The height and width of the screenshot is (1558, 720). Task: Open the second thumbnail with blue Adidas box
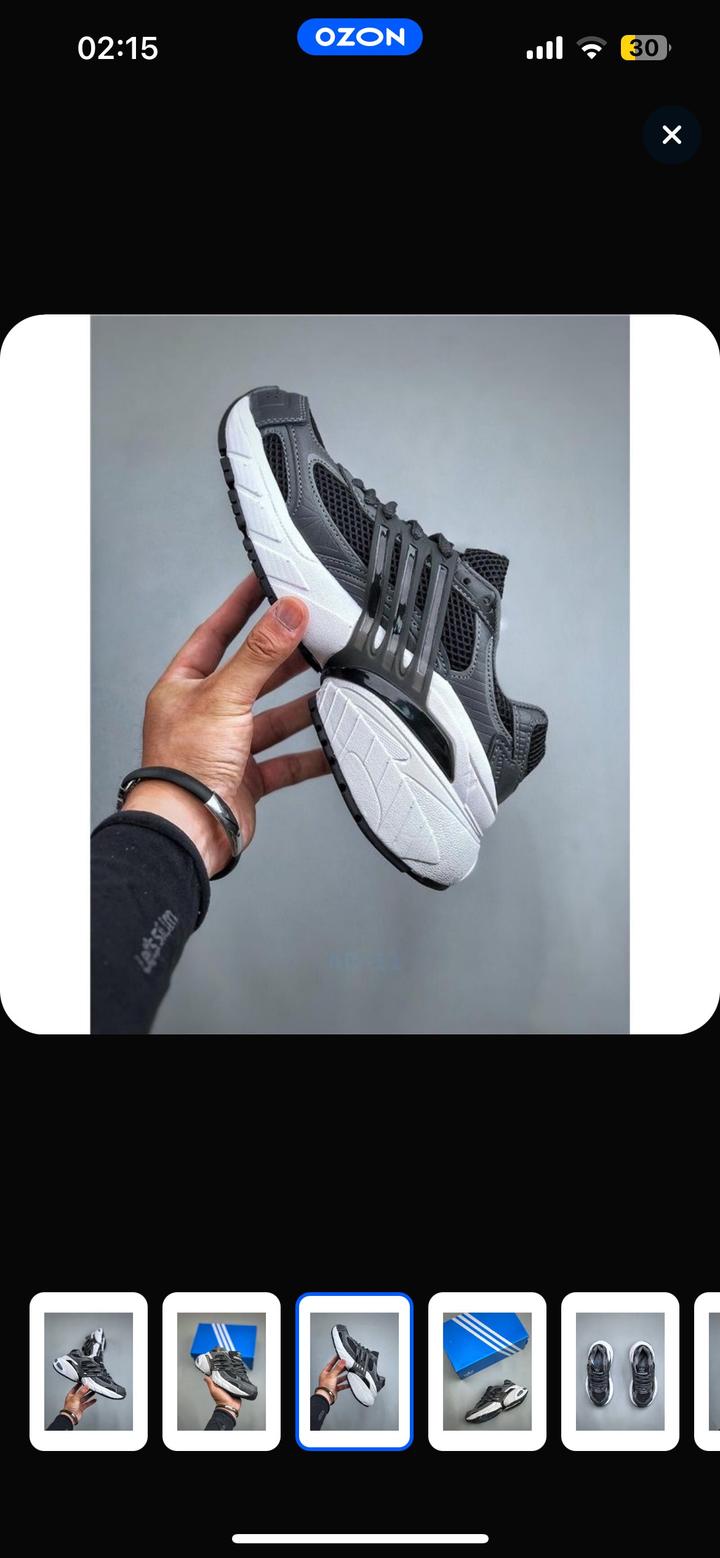221,1371
